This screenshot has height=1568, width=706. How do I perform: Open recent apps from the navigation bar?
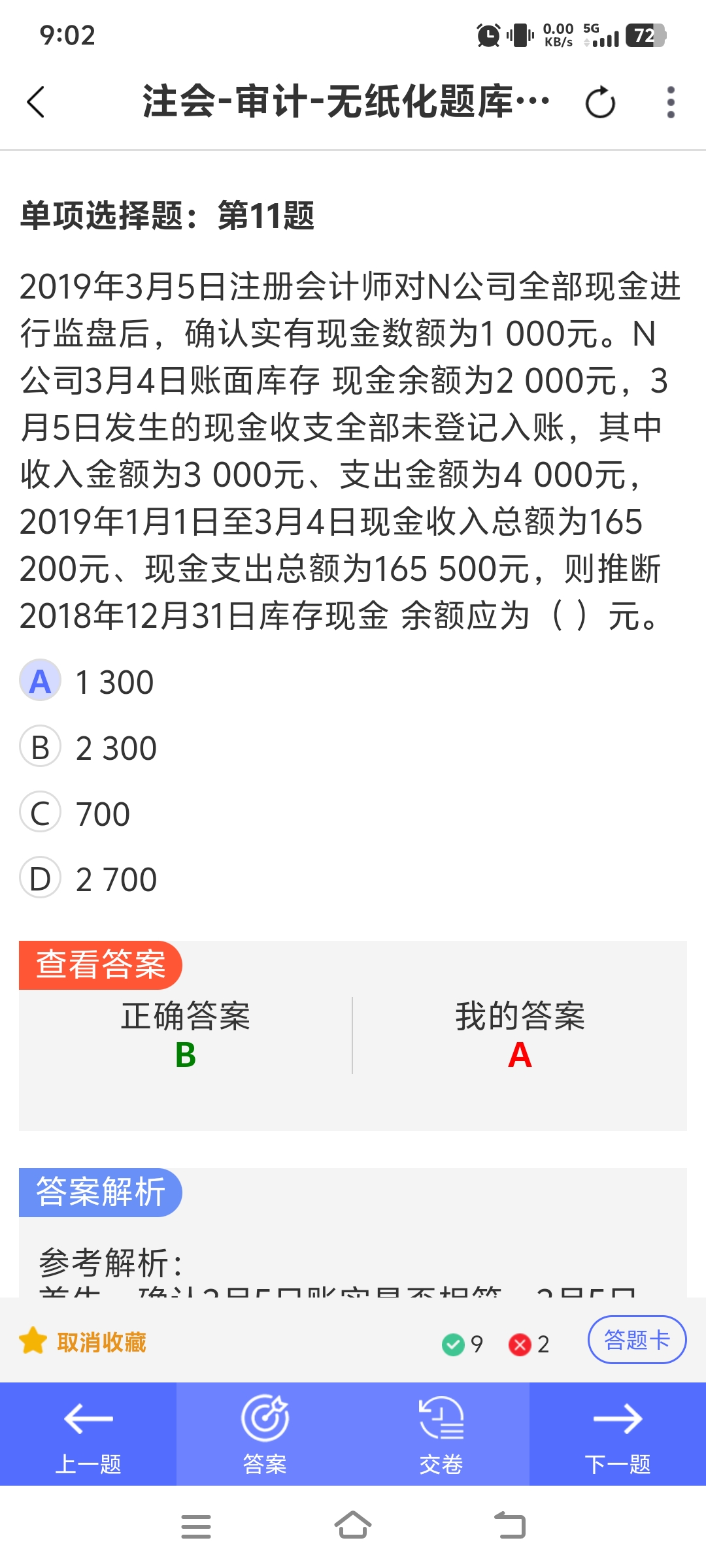[196, 1526]
